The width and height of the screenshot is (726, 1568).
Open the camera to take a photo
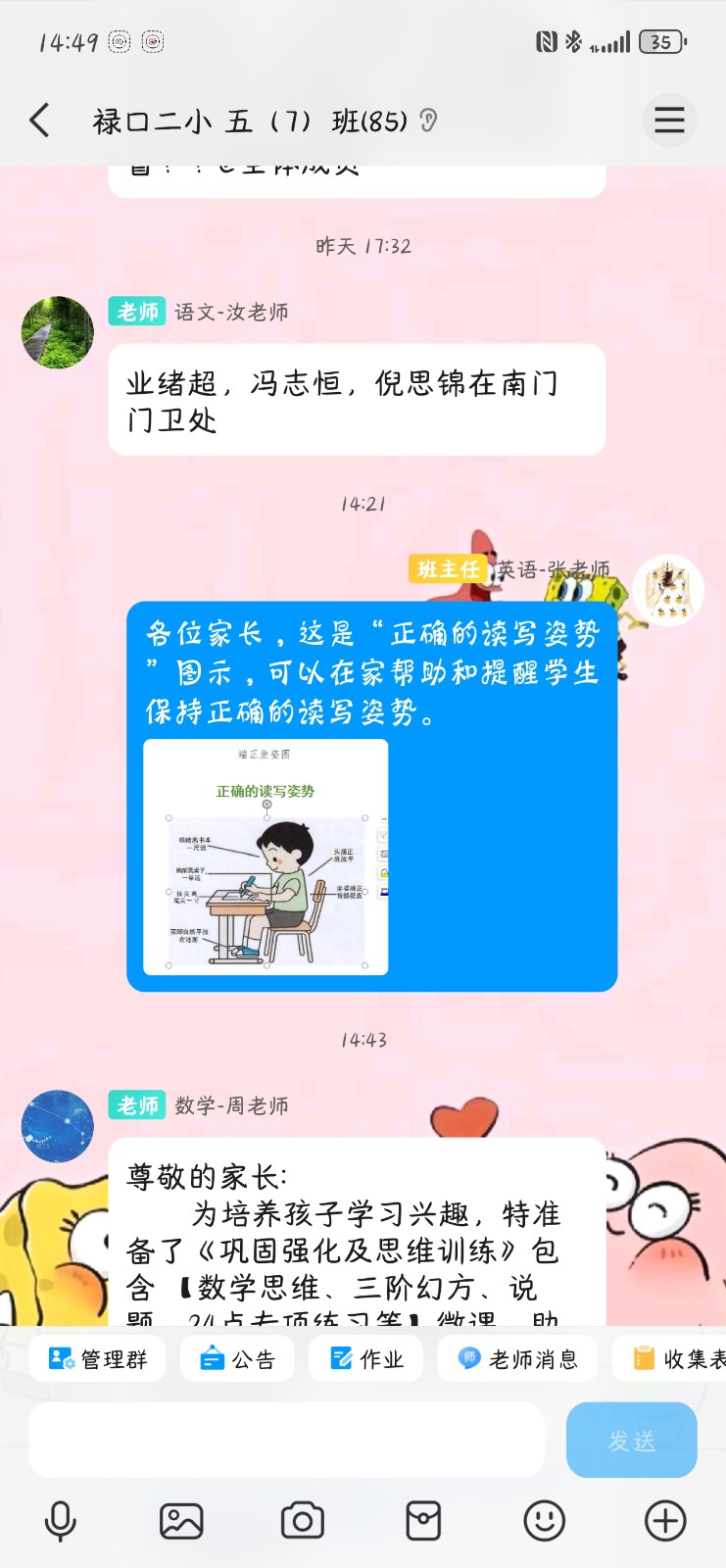(x=302, y=1521)
